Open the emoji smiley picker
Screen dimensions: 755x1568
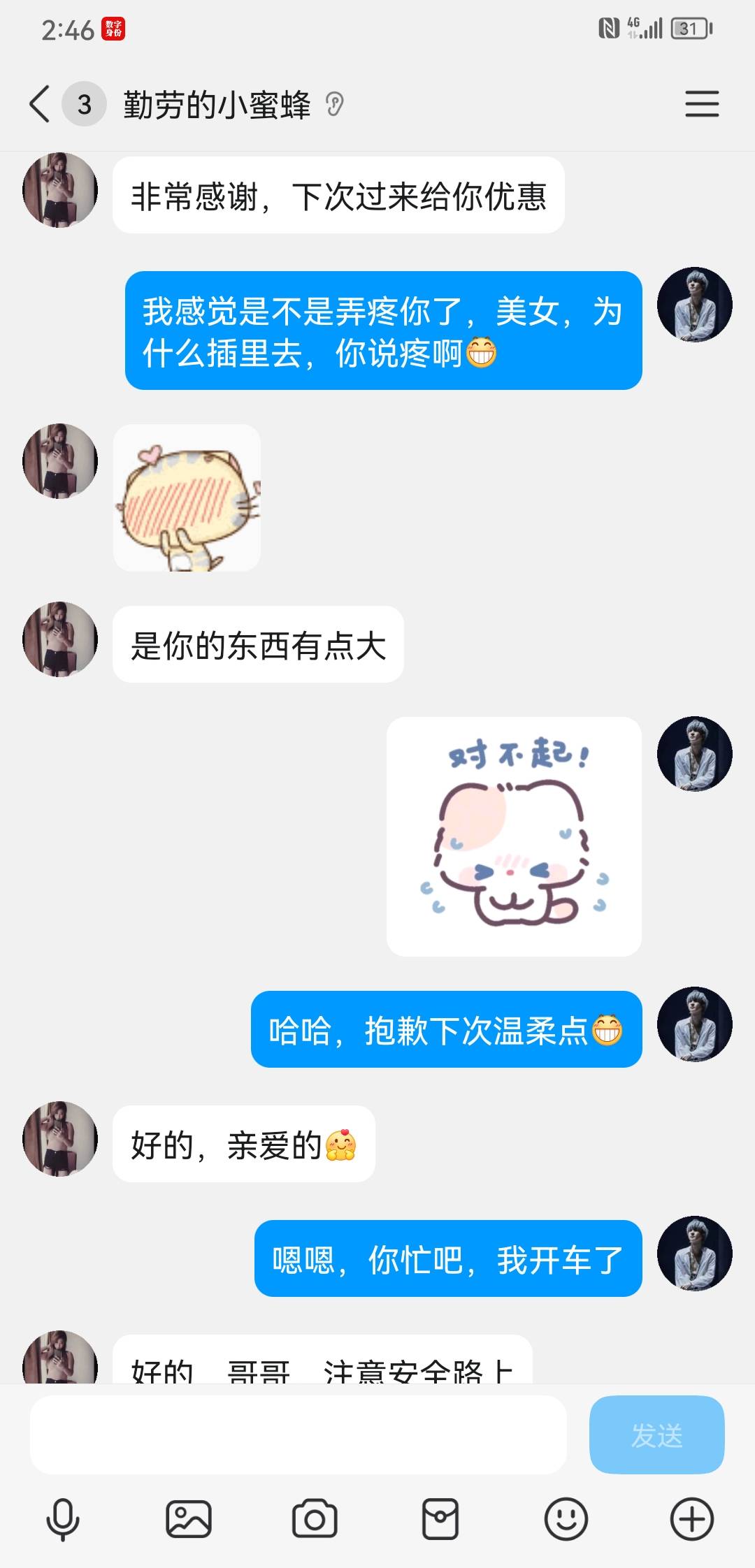[x=565, y=1518]
